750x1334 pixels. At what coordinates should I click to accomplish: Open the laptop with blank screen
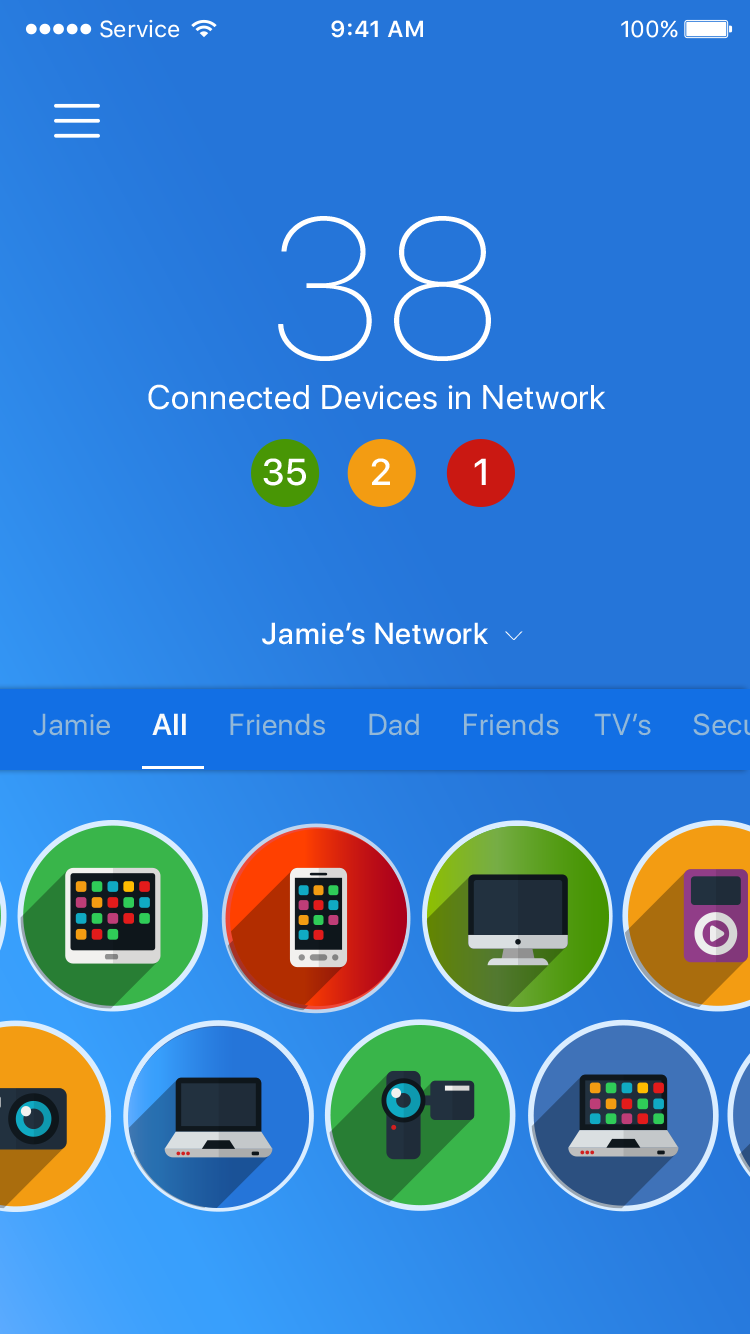tap(218, 1116)
